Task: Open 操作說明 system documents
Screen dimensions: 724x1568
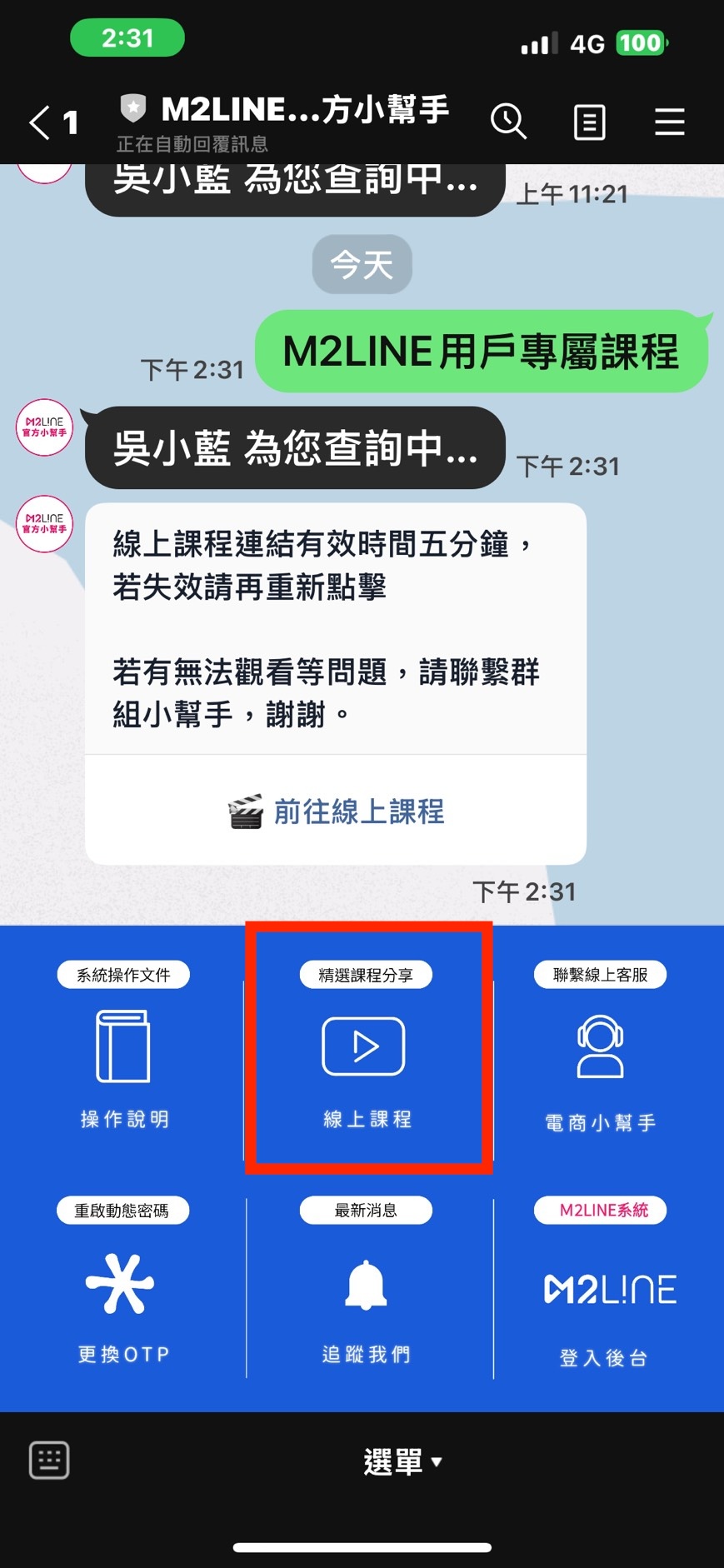Action: click(x=123, y=1058)
